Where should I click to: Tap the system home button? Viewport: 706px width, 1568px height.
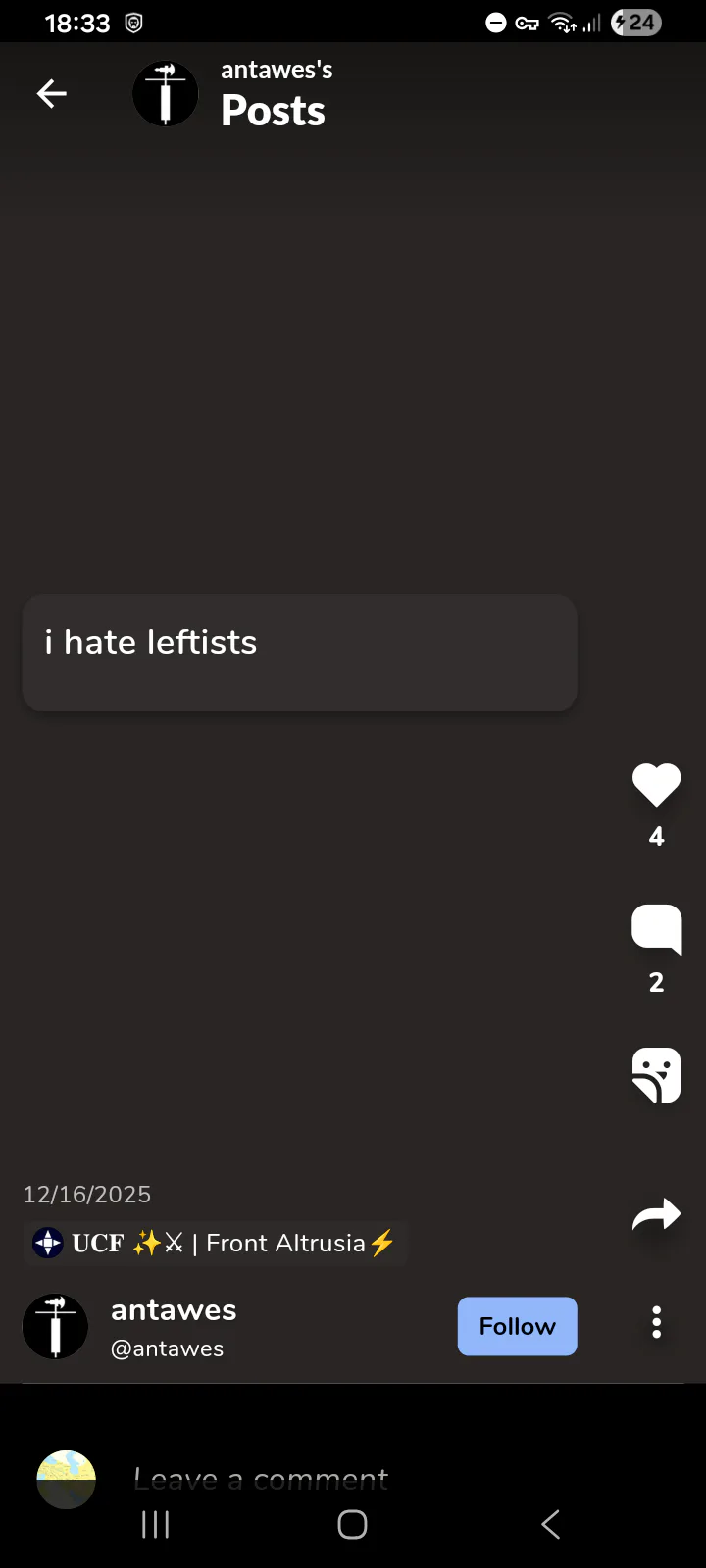(352, 1524)
